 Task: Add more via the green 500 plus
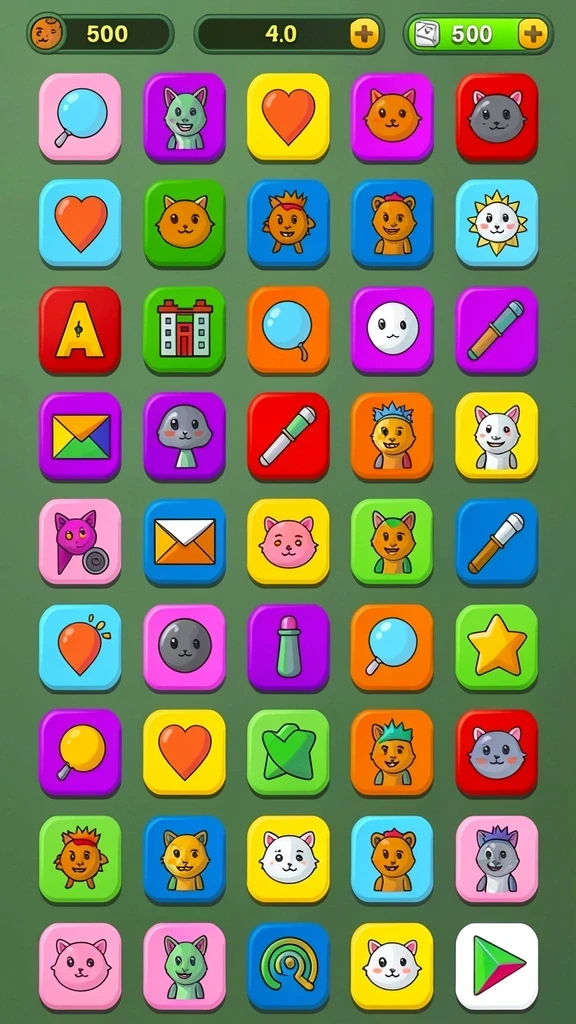click(x=533, y=34)
